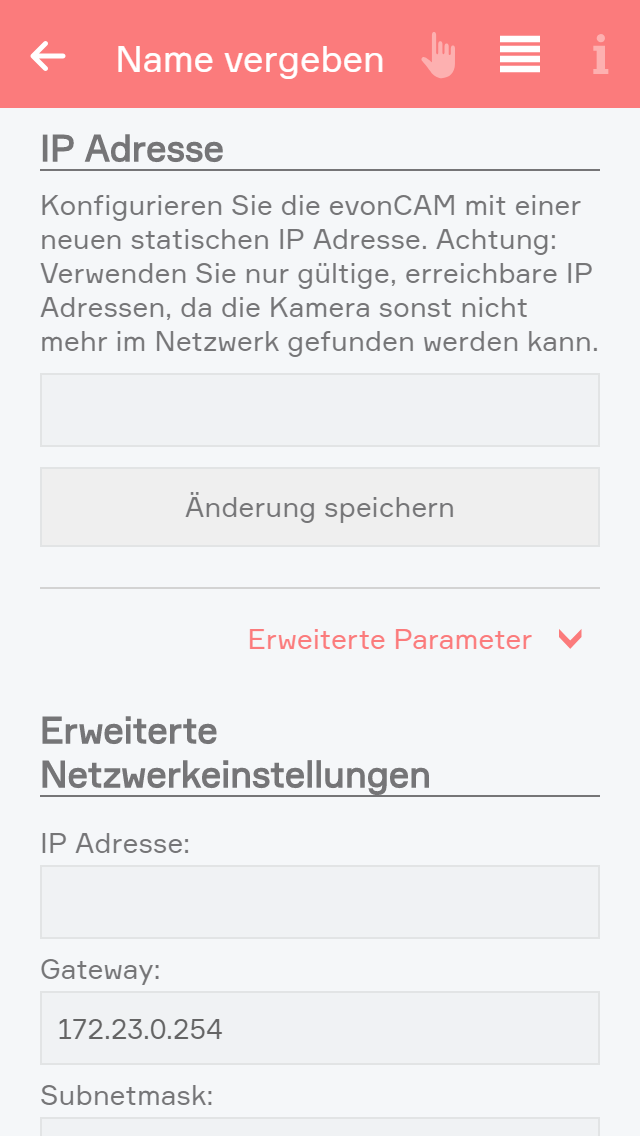Focus the static IP Adresse input field
Viewport: 640px width, 1136px height.
[x=320, y=410]
